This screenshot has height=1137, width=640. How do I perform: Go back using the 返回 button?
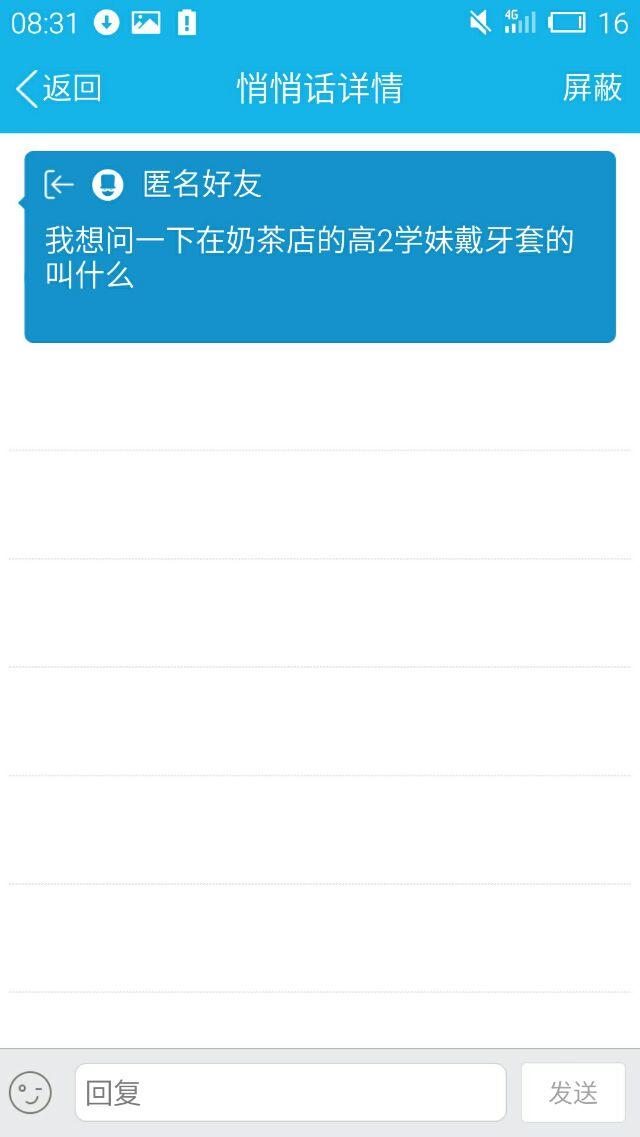coord(58,88)
